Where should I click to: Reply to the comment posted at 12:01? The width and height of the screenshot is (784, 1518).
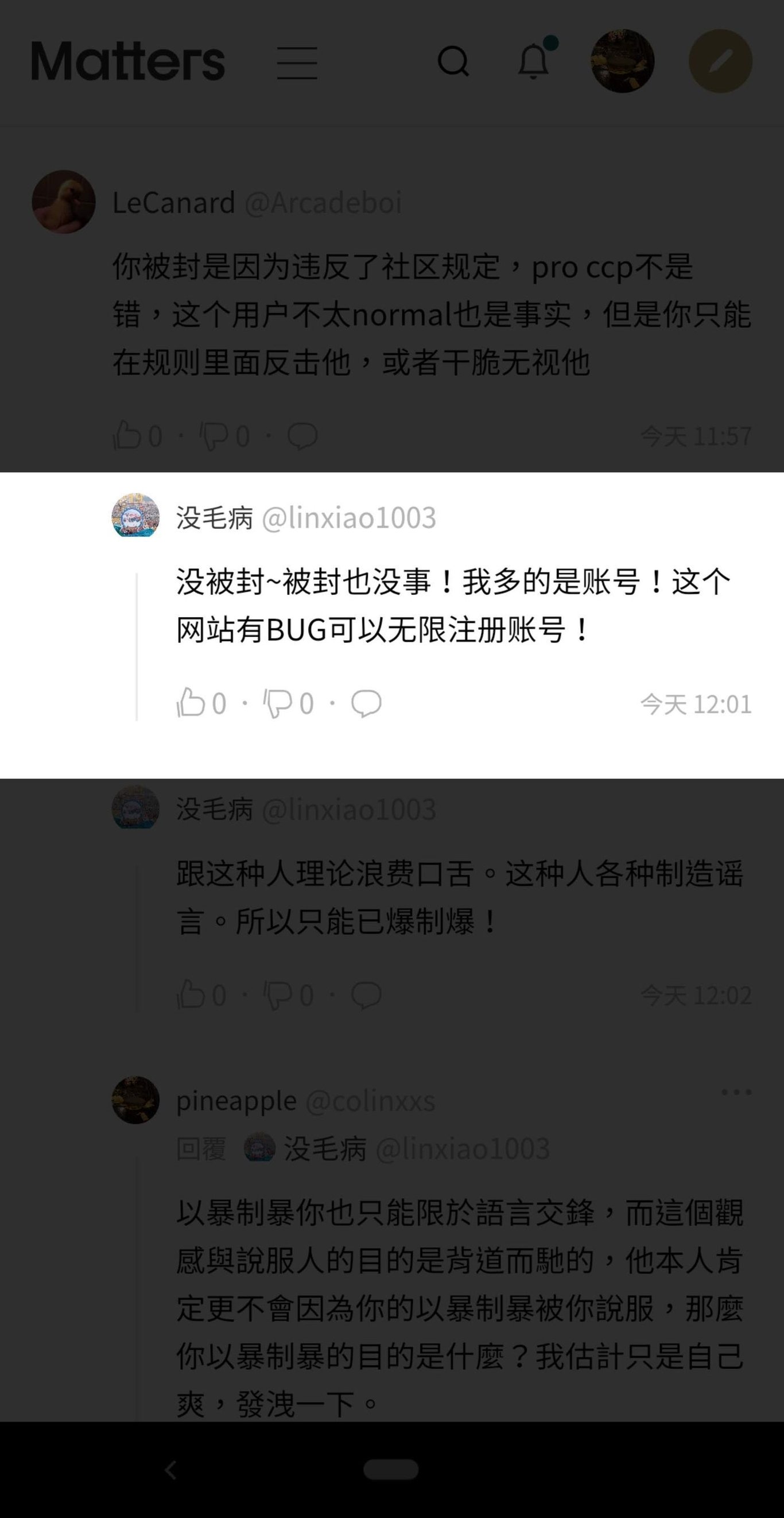tap(366, 703)
